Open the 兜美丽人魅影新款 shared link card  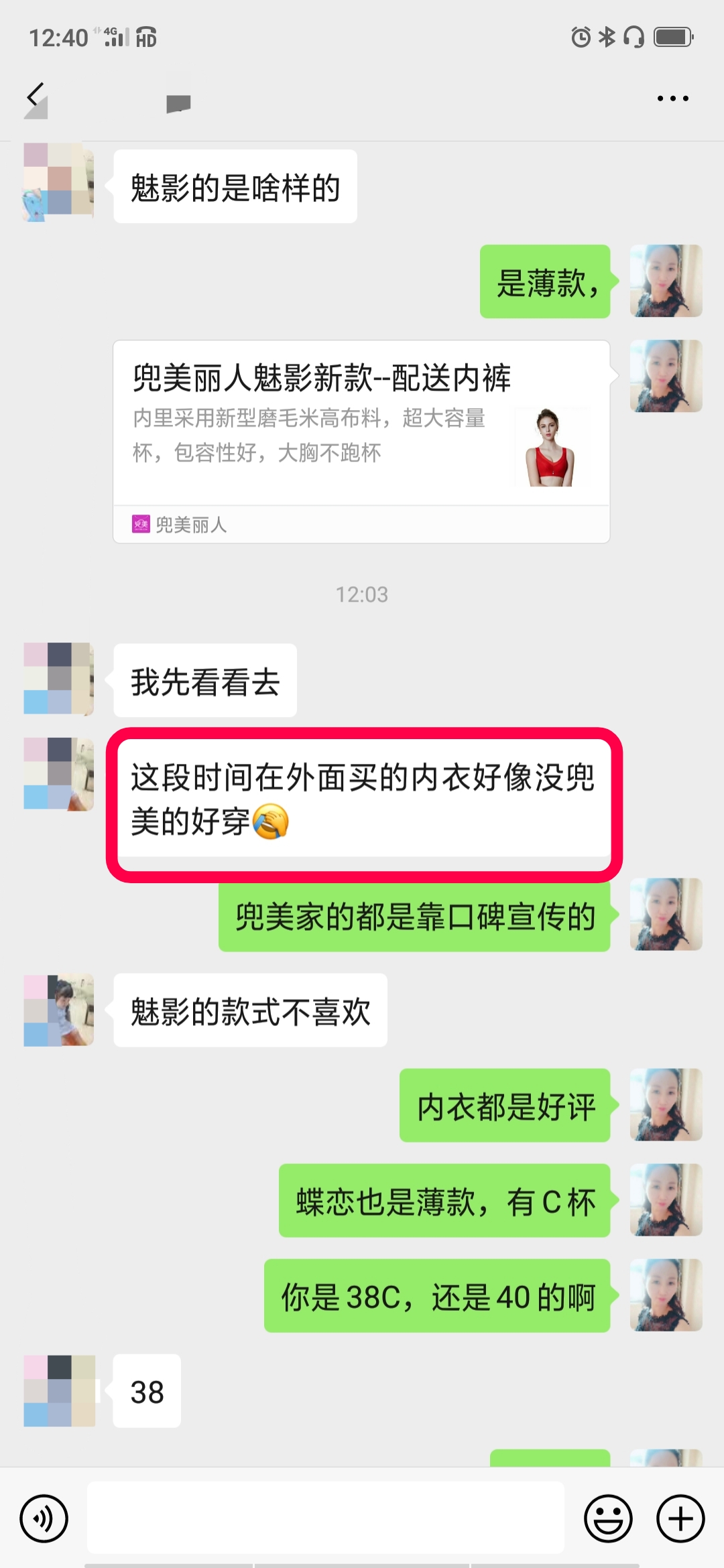coord(361,429)
